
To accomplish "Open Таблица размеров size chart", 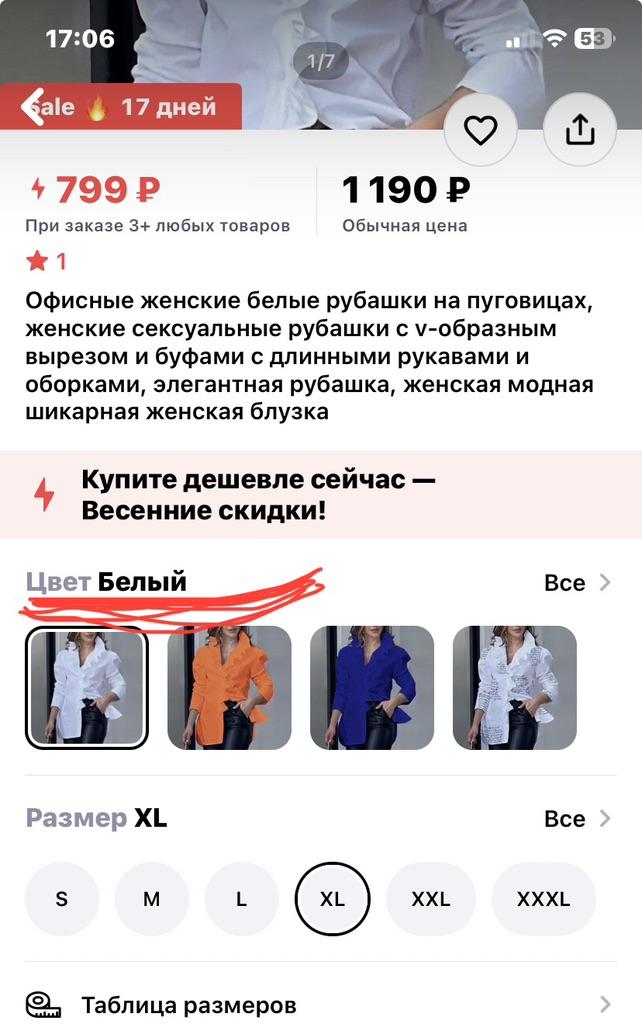I will point(321,1004).
